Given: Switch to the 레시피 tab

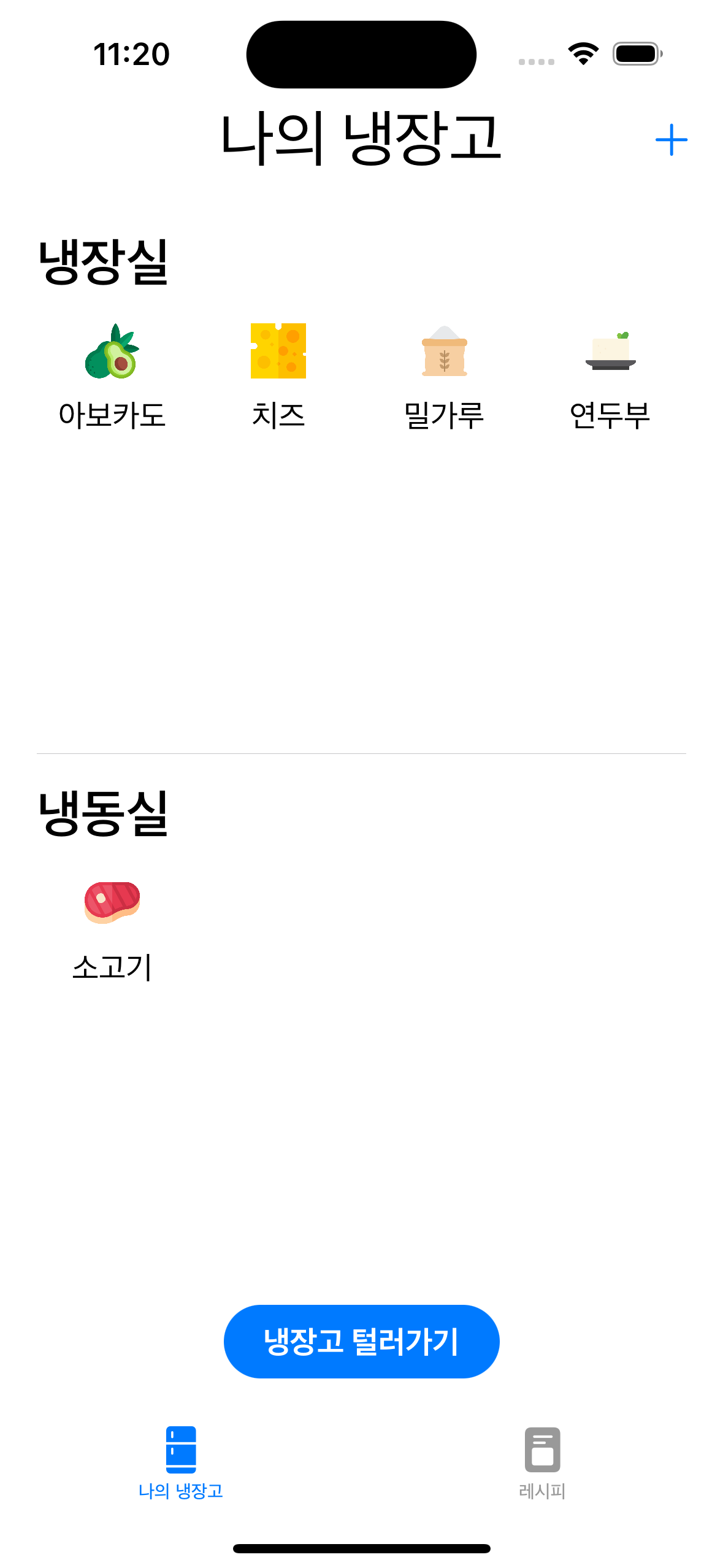Looking at the screenshot, I should coord(542,1462).
